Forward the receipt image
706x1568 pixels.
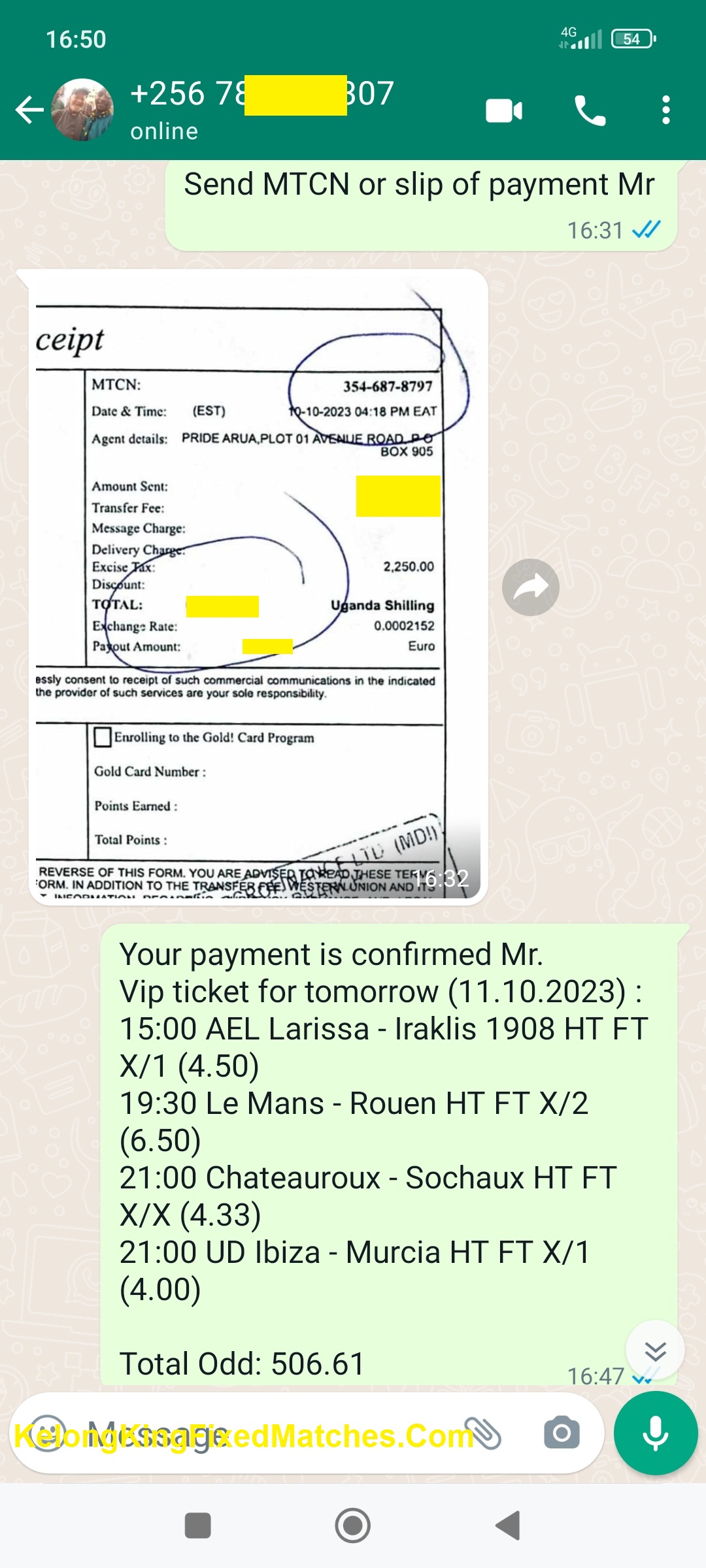[x=530, y=587]
